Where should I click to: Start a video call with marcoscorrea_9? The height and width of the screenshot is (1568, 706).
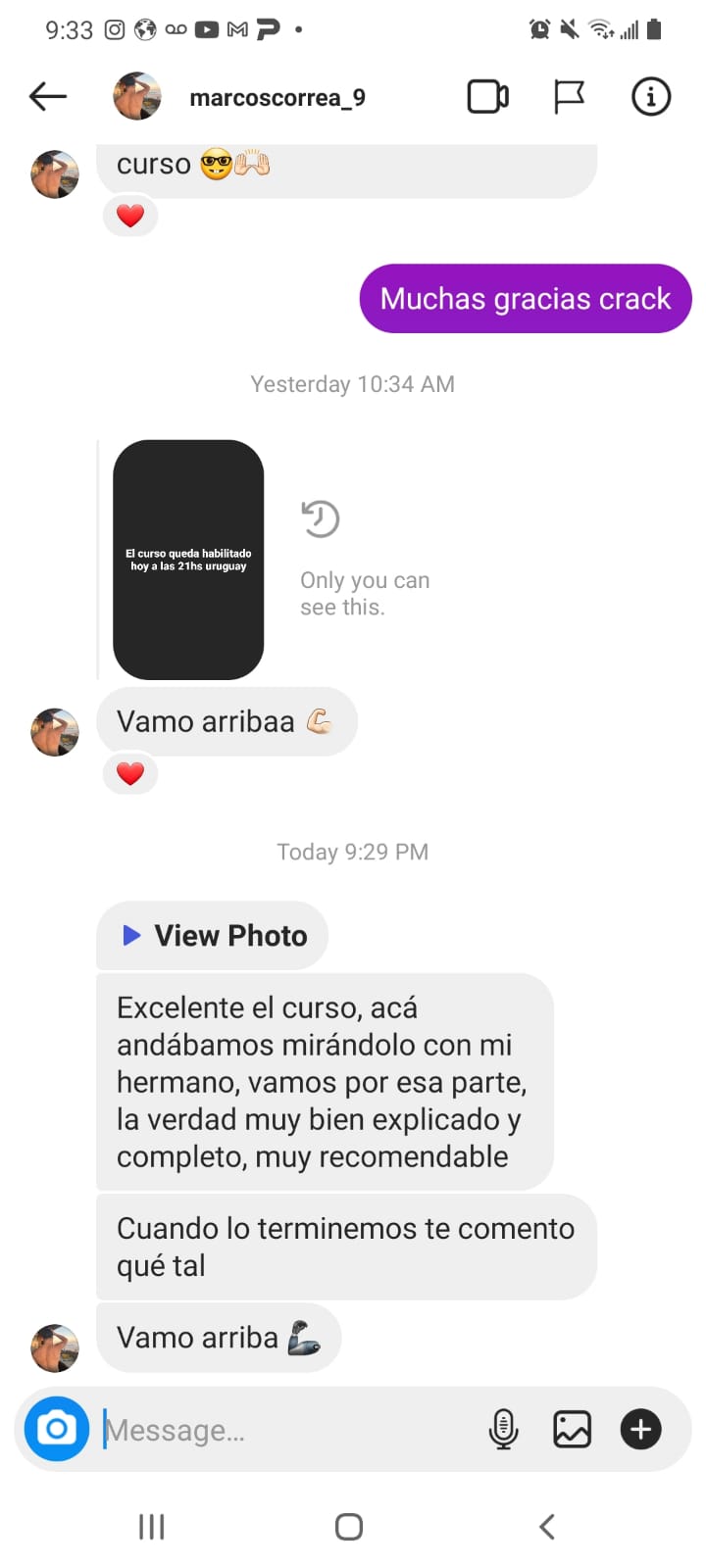487,96
